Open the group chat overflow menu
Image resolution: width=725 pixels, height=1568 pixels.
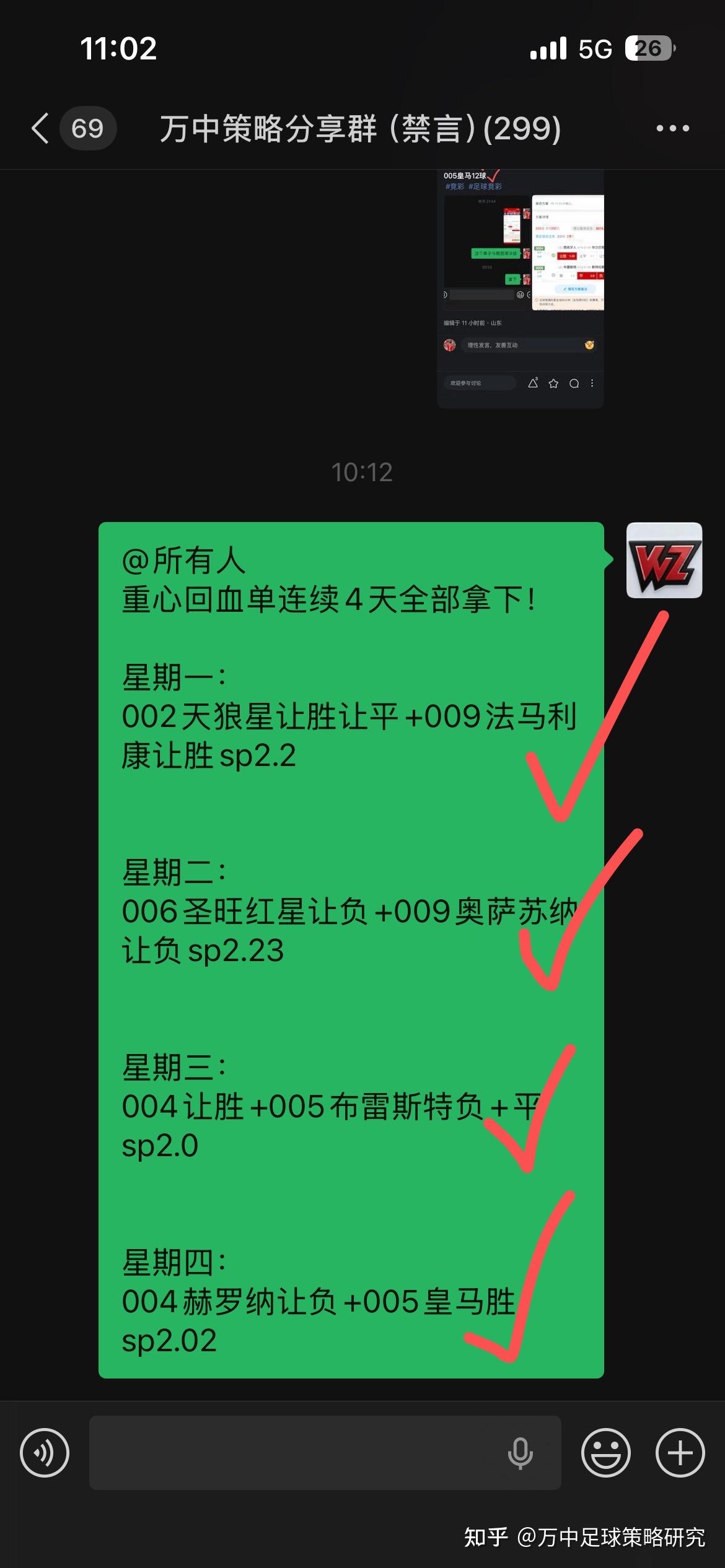[672, 128]
